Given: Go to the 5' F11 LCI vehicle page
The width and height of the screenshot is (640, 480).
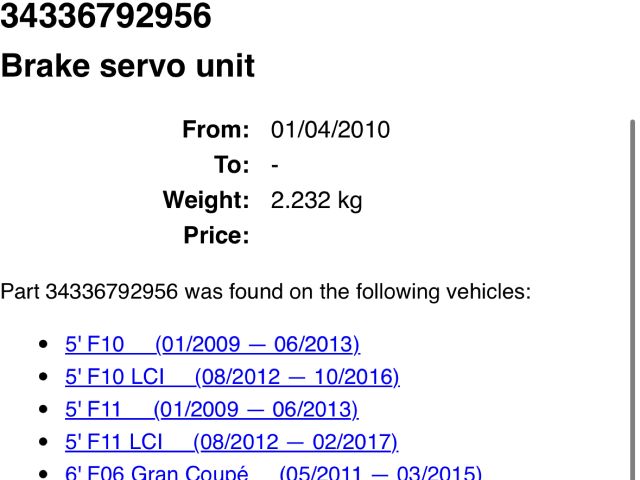Looking at the screenshot, I should pos(231,441).
